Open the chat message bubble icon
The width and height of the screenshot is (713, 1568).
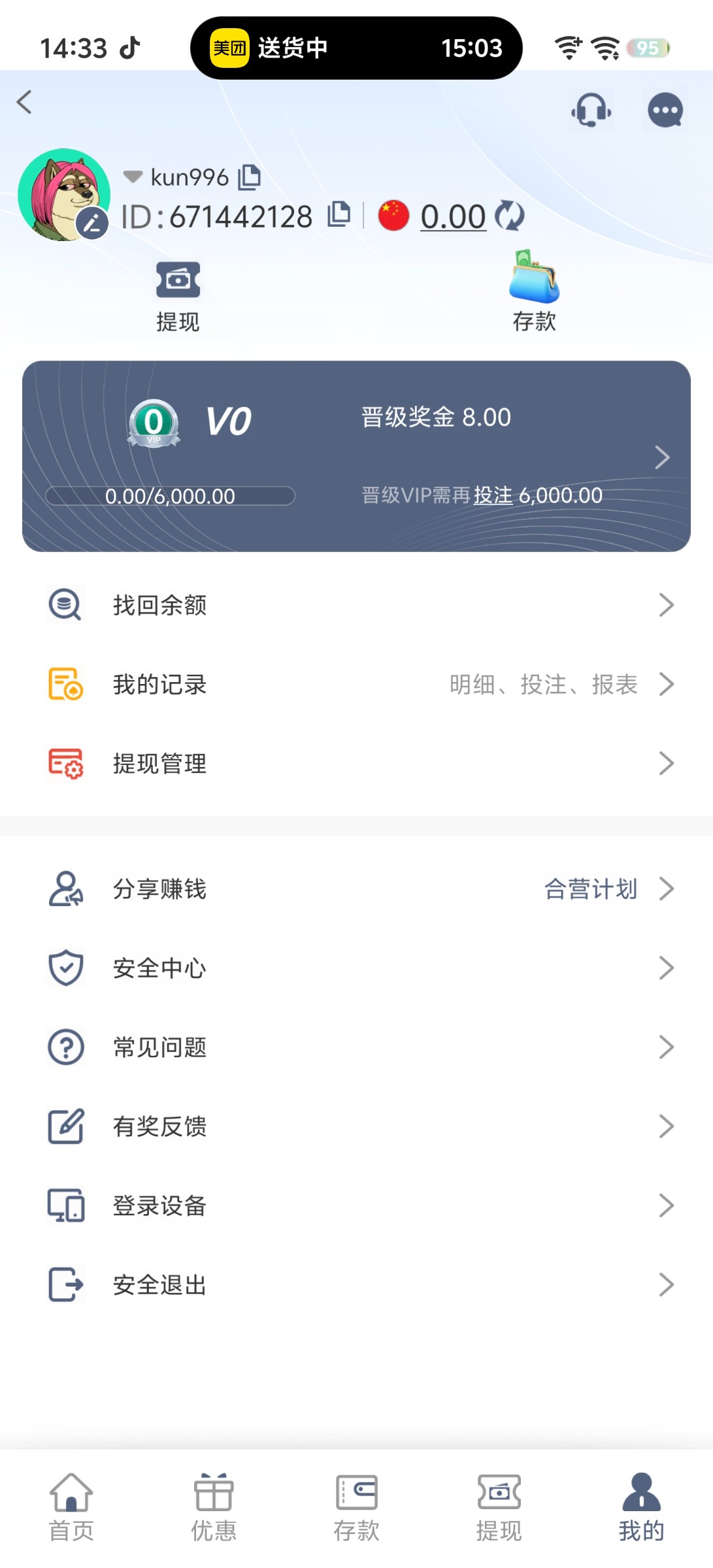coord(665,110)
